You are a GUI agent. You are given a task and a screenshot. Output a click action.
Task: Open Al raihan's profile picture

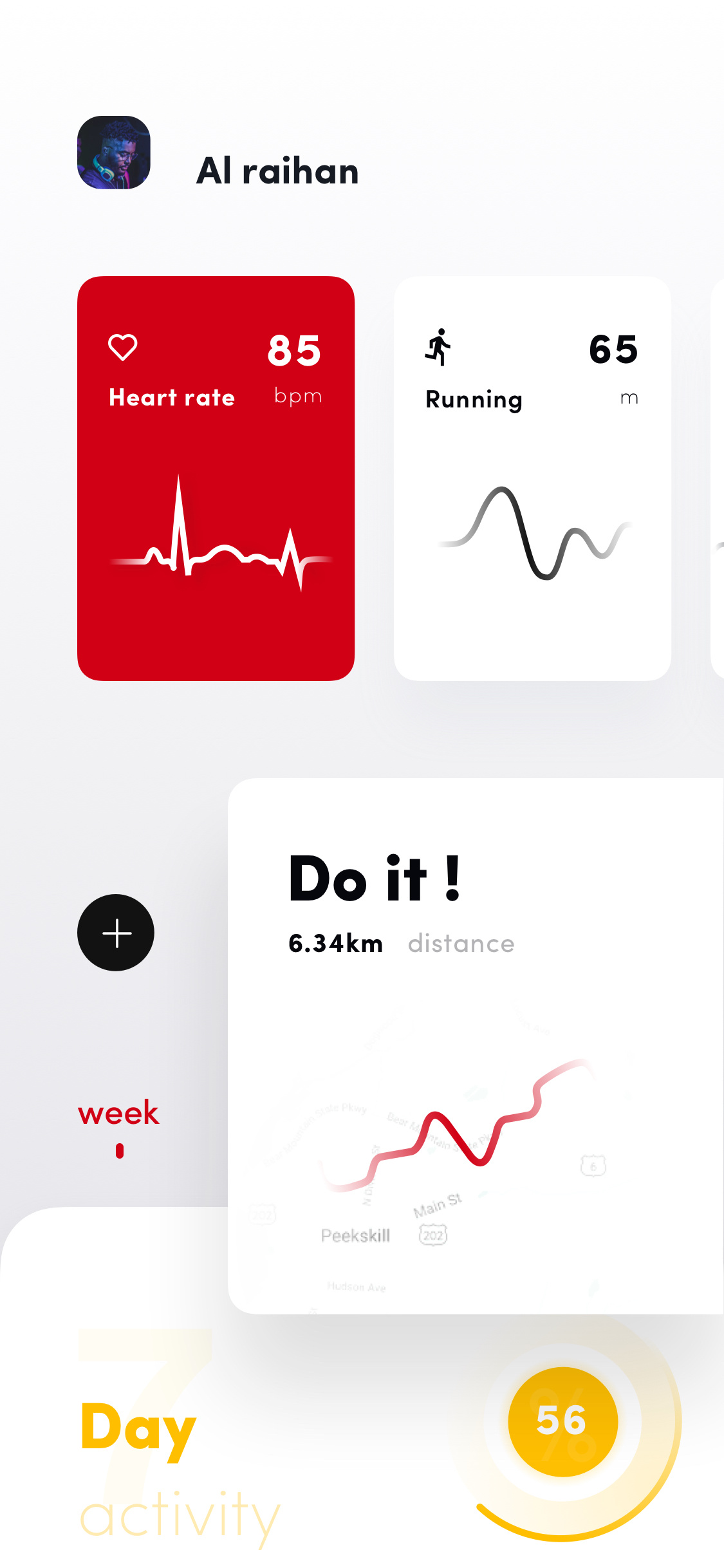coord(114,153)
